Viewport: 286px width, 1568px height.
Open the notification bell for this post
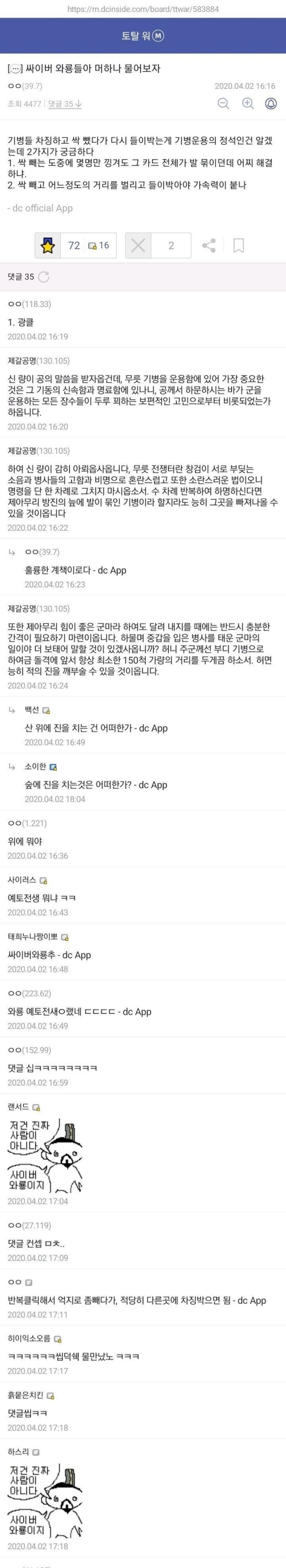tap(271, 103)
